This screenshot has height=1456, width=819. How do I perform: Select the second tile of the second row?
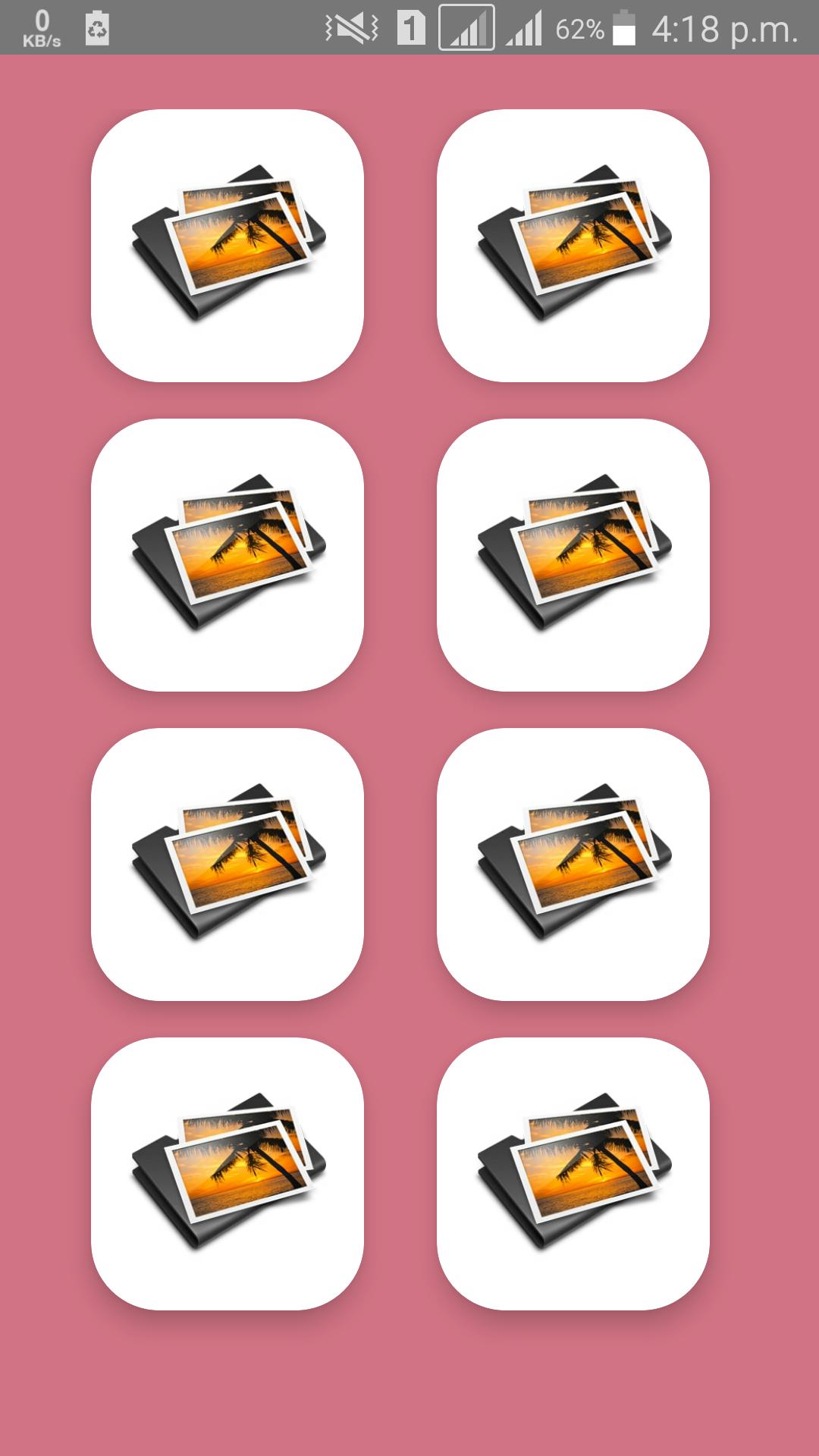click(x=573, y=554)
